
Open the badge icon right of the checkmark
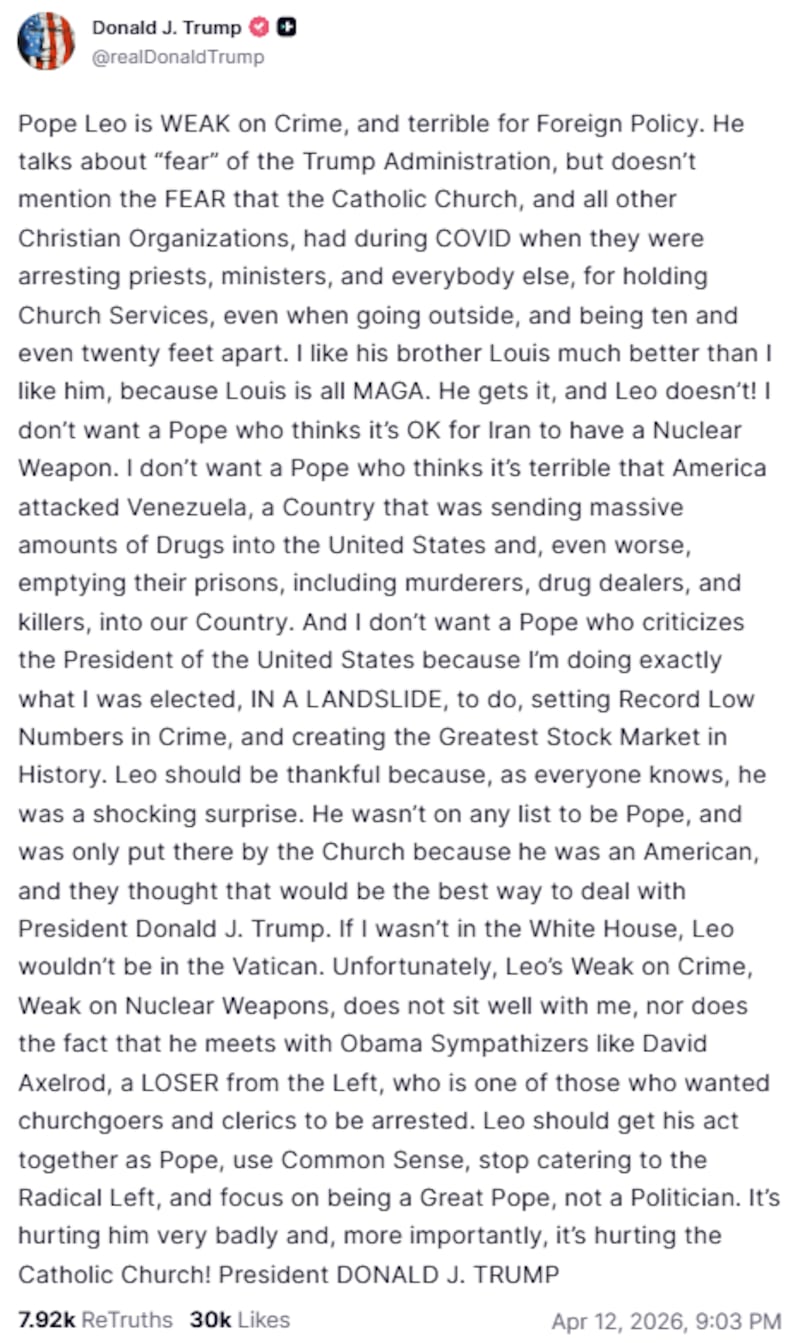(287, 28)
